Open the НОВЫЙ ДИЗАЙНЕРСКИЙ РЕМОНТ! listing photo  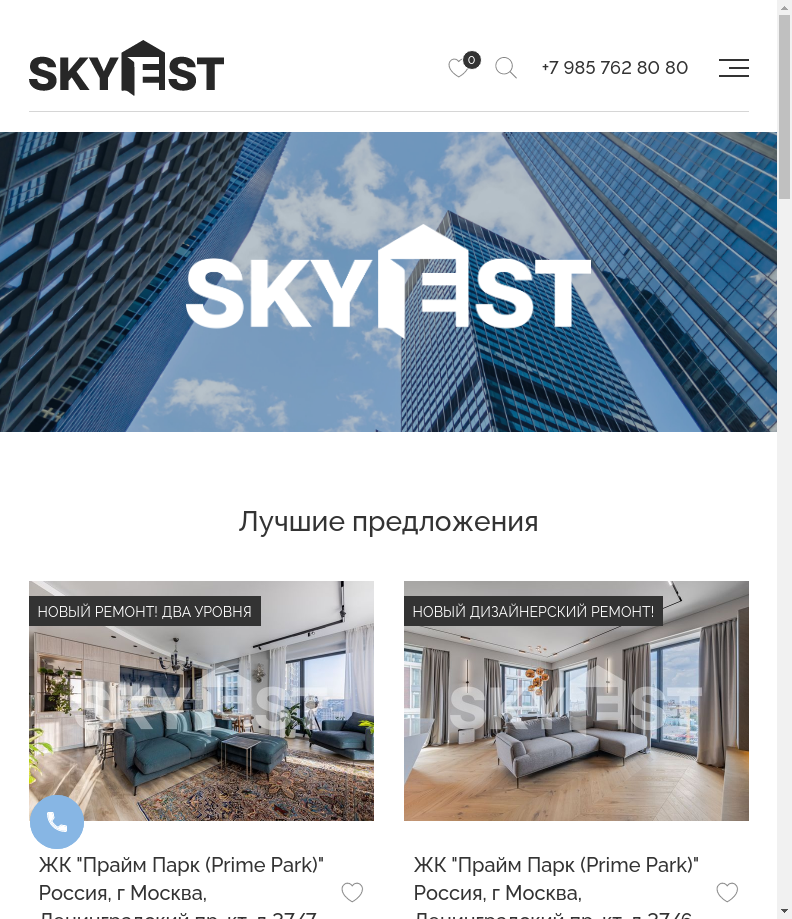point(576,720)
